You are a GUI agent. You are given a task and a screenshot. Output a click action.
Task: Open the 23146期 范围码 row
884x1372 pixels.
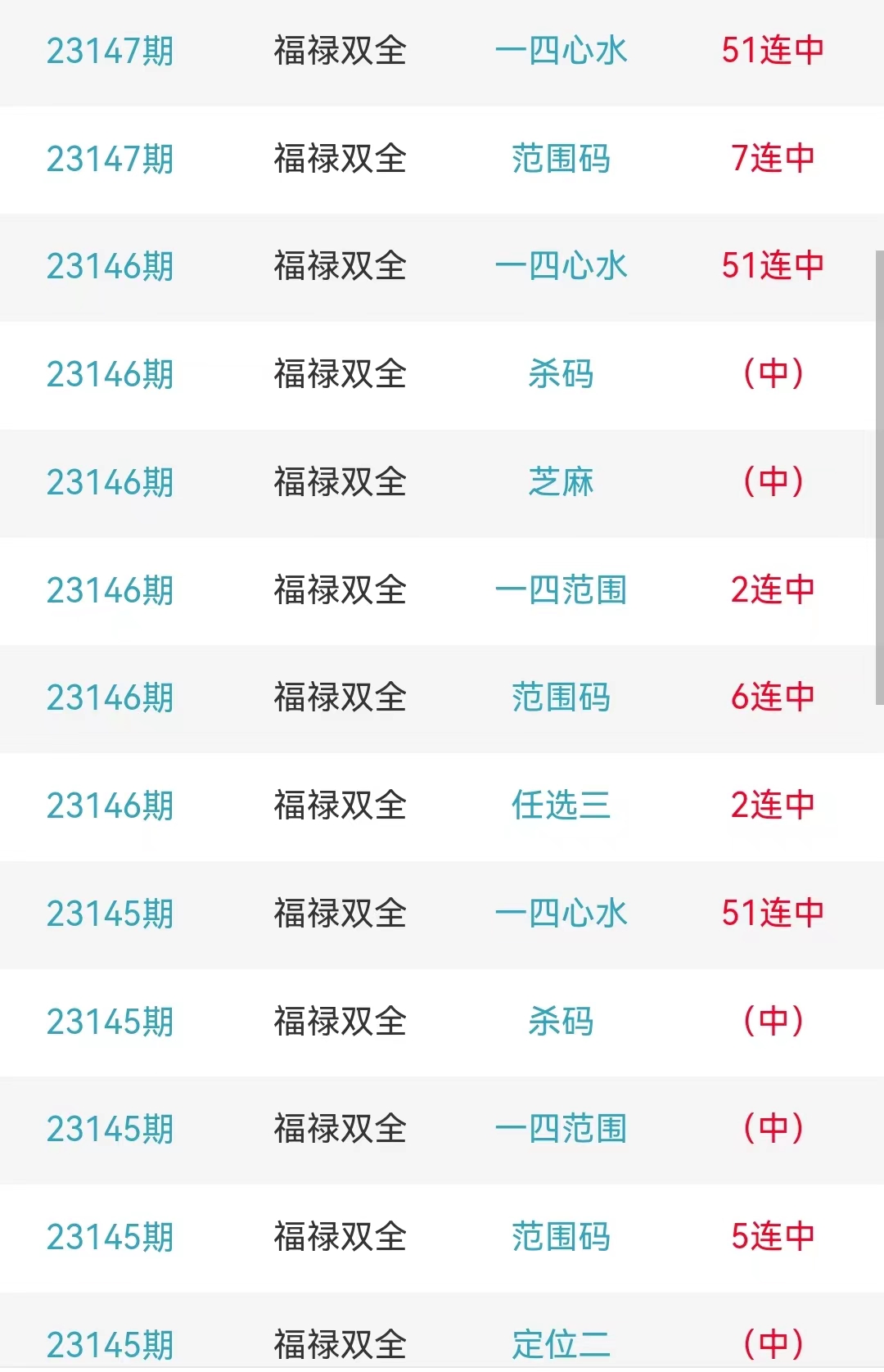(561, 697)
